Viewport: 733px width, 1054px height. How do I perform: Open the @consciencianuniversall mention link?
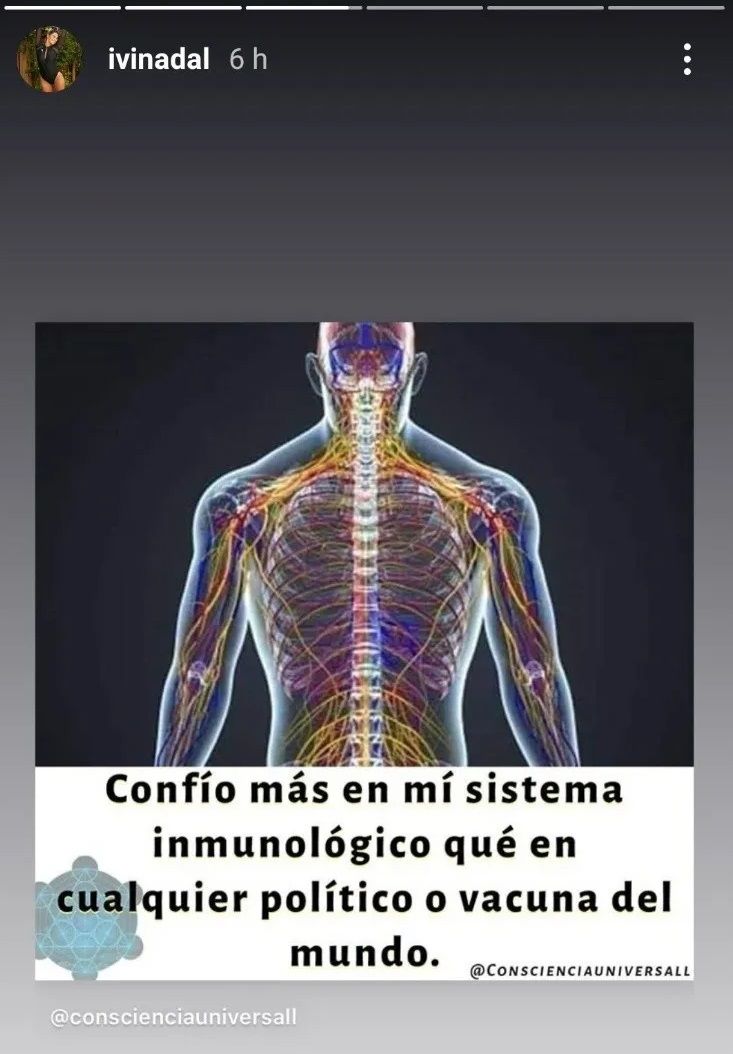(173, 1017)
